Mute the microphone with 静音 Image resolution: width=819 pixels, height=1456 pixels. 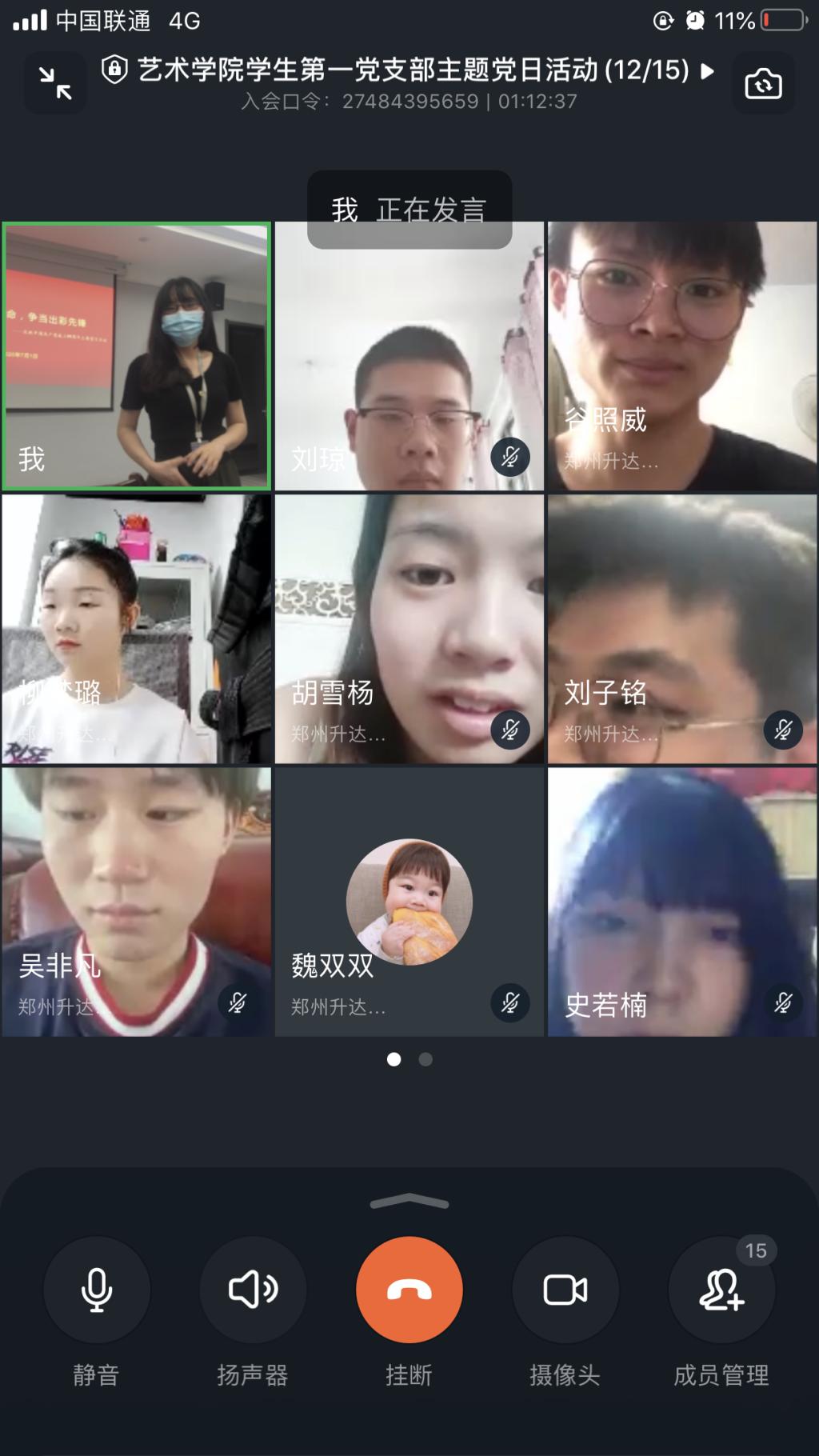click(x=97, y=1290)
